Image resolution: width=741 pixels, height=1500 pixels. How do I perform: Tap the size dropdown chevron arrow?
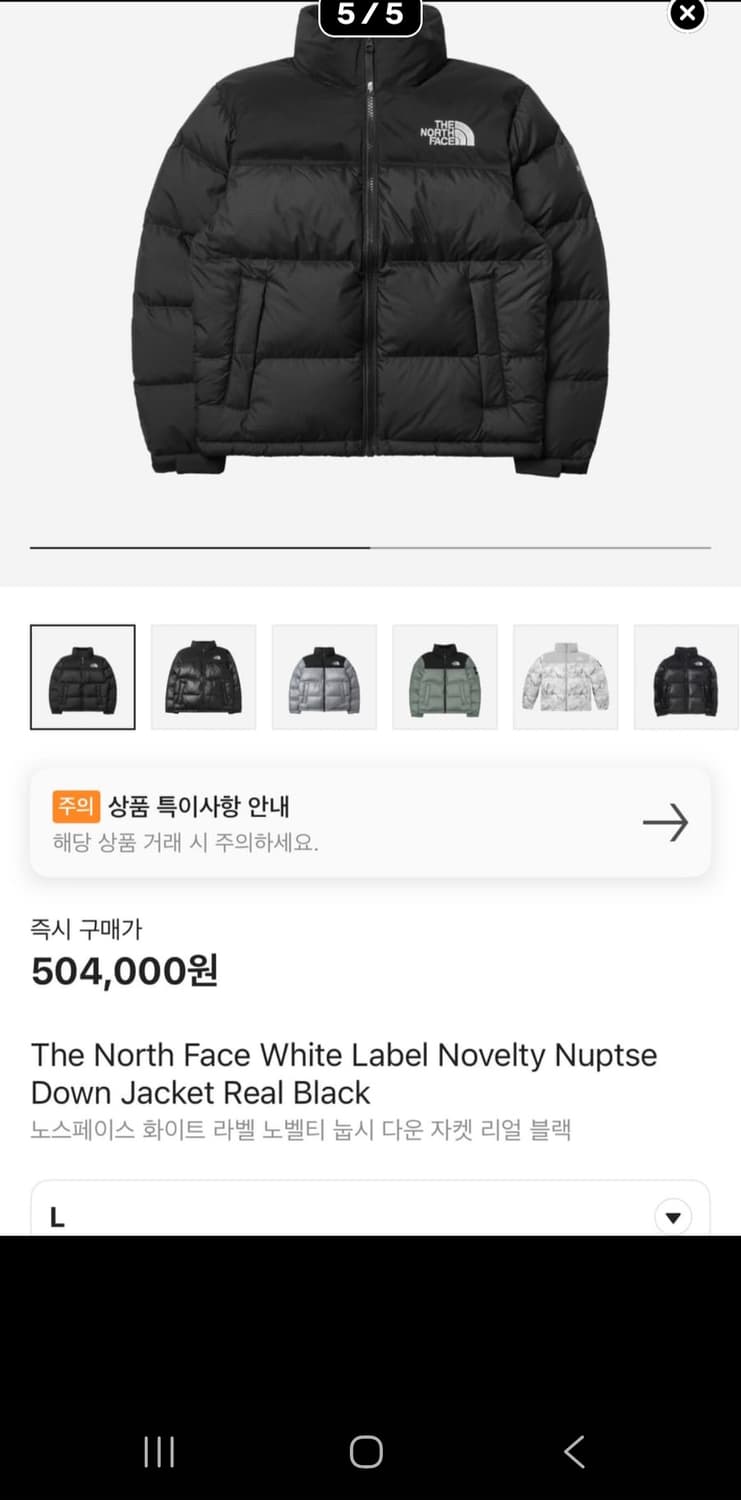(x=673, y=1216)
